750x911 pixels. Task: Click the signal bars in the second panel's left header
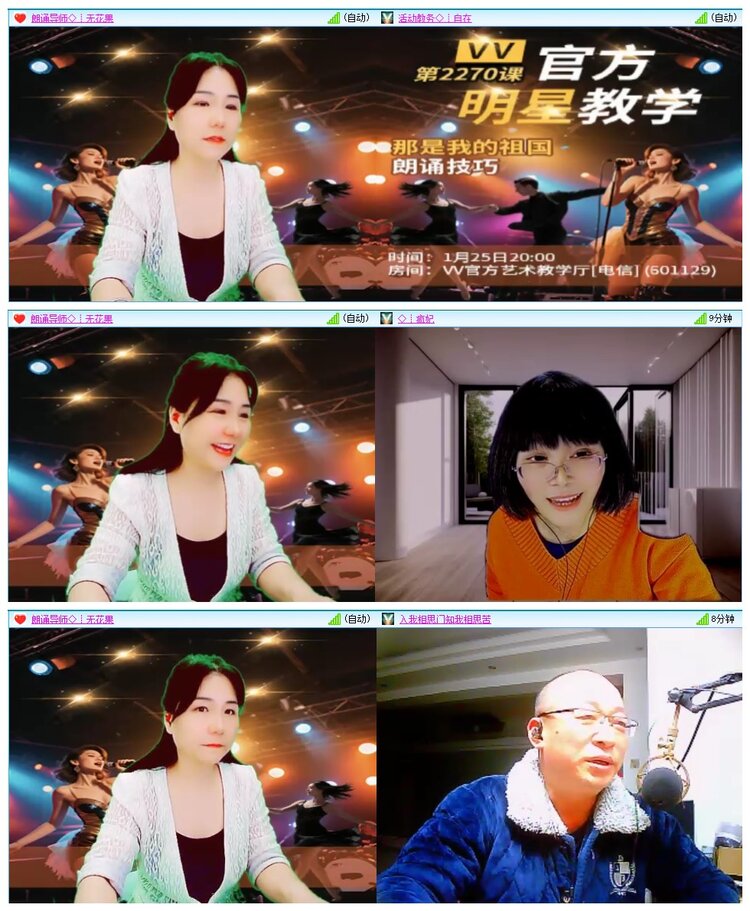pos(333,317)
